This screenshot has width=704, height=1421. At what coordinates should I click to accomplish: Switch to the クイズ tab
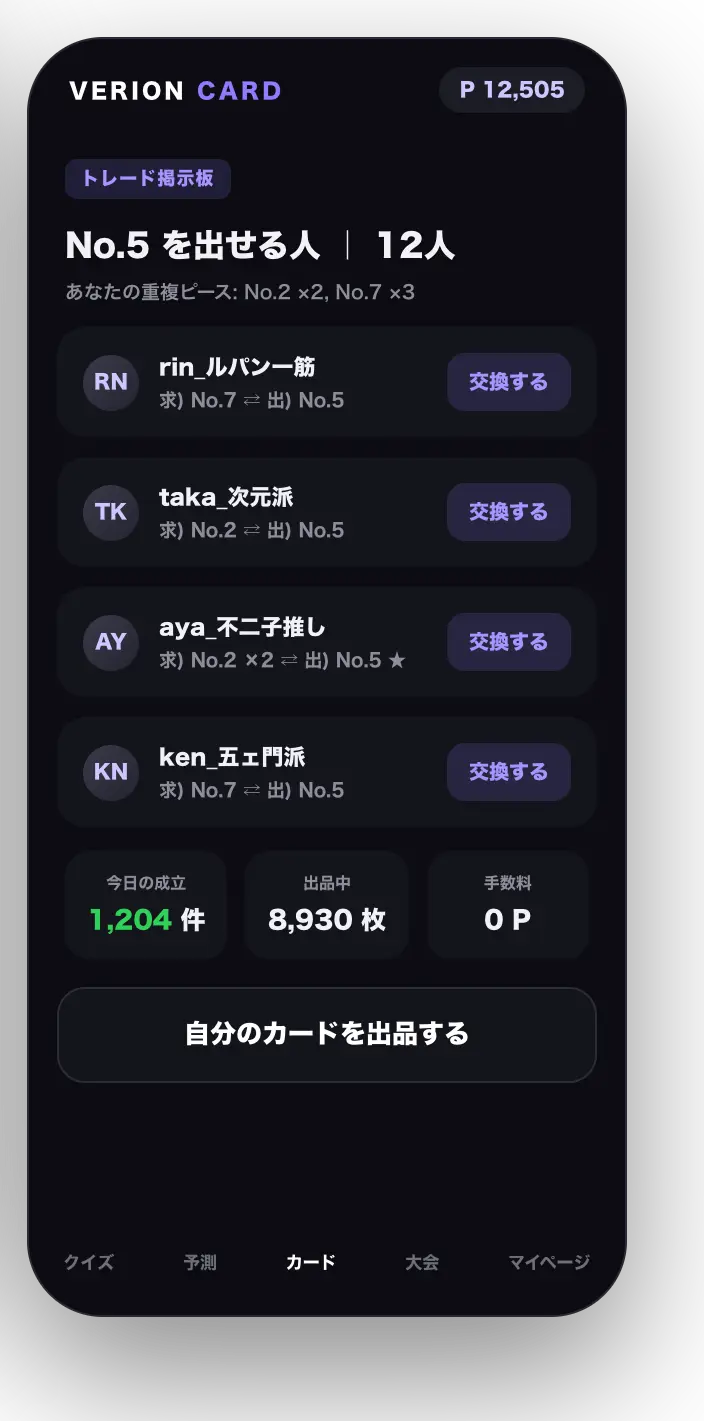point(89,1262)
